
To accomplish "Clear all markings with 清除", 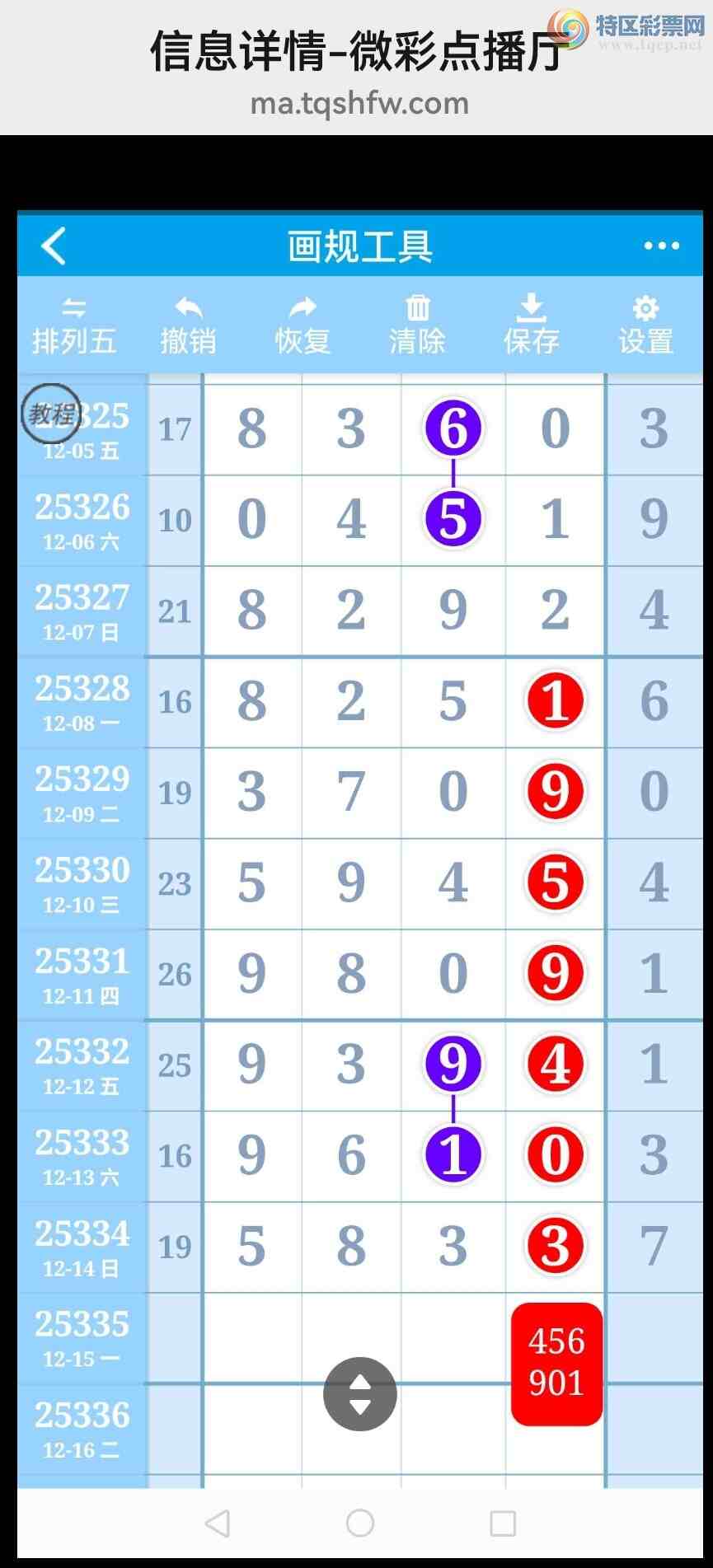I will pyautogui.click(x=417, y=326).
